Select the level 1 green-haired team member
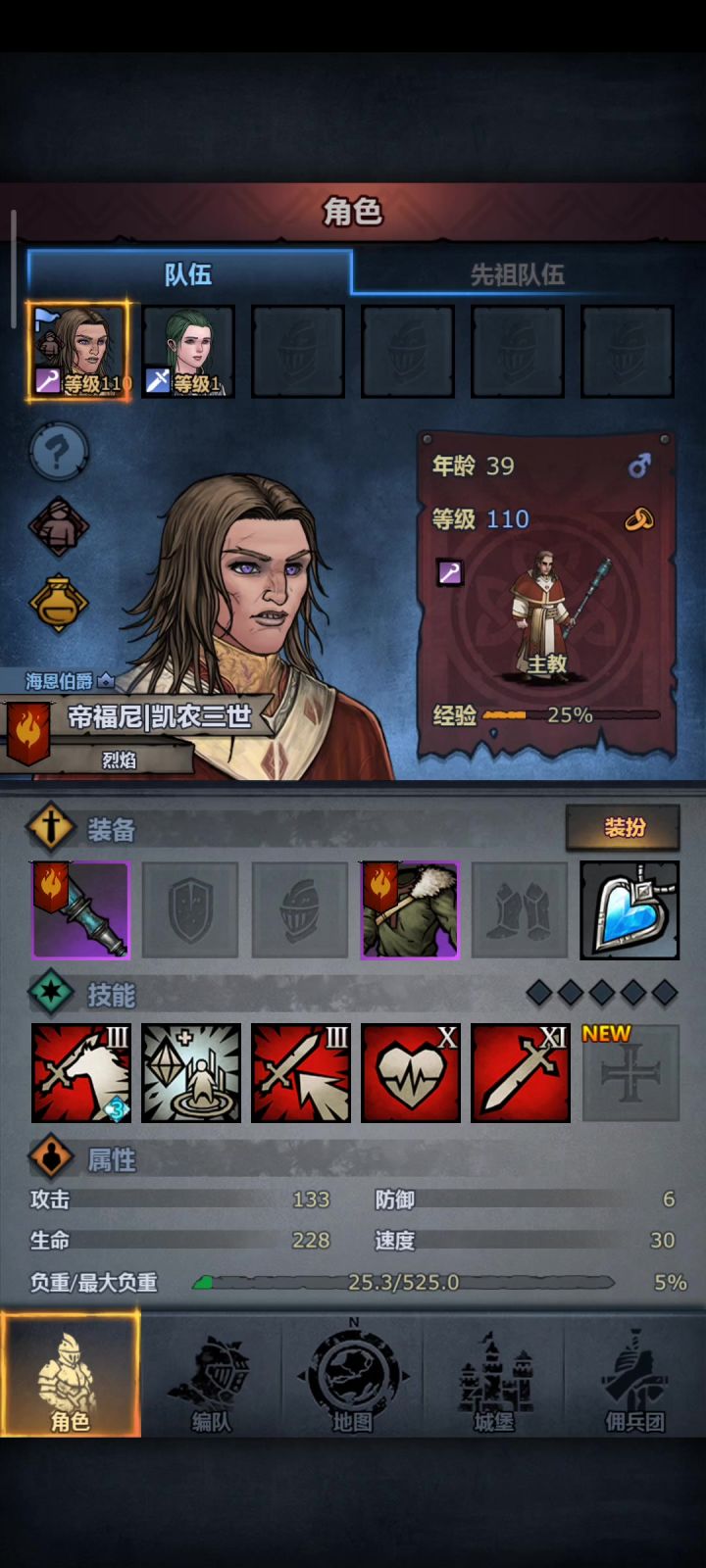The image size is (706, 1568). [188, 352]
